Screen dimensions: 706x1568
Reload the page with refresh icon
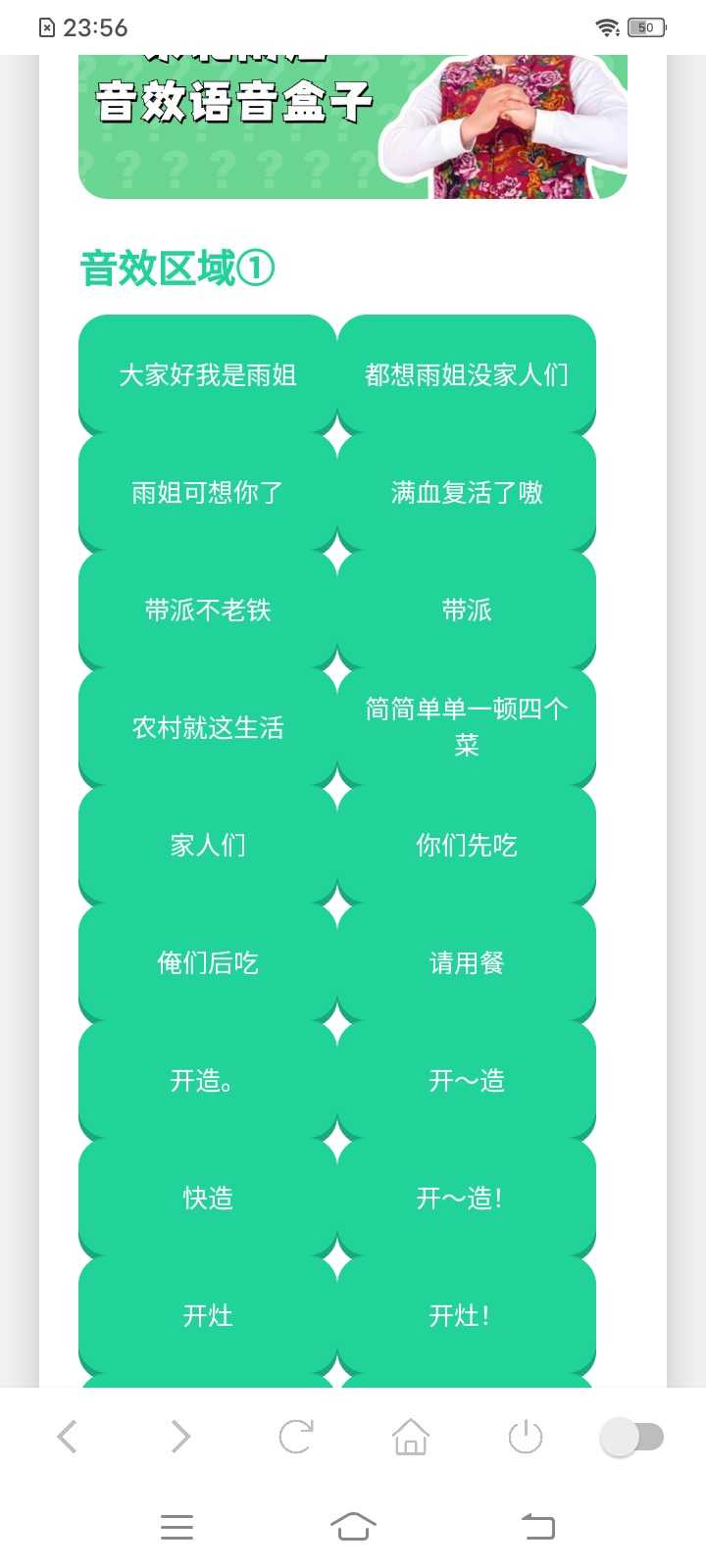[295, 1437]
